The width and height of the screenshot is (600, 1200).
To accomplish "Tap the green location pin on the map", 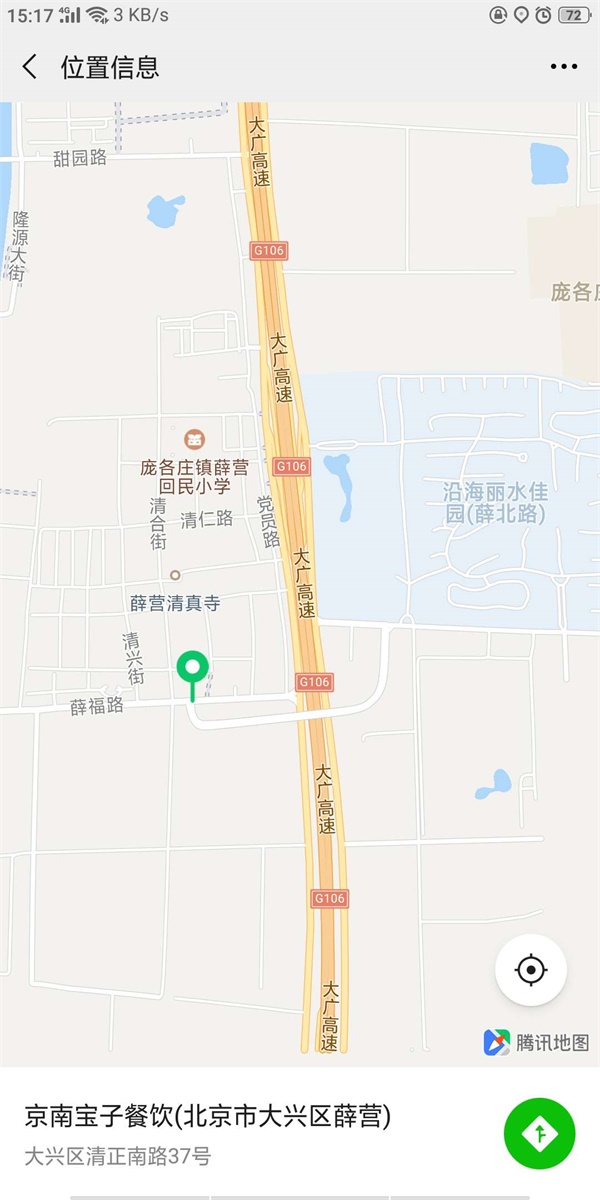I will point(192,676).
